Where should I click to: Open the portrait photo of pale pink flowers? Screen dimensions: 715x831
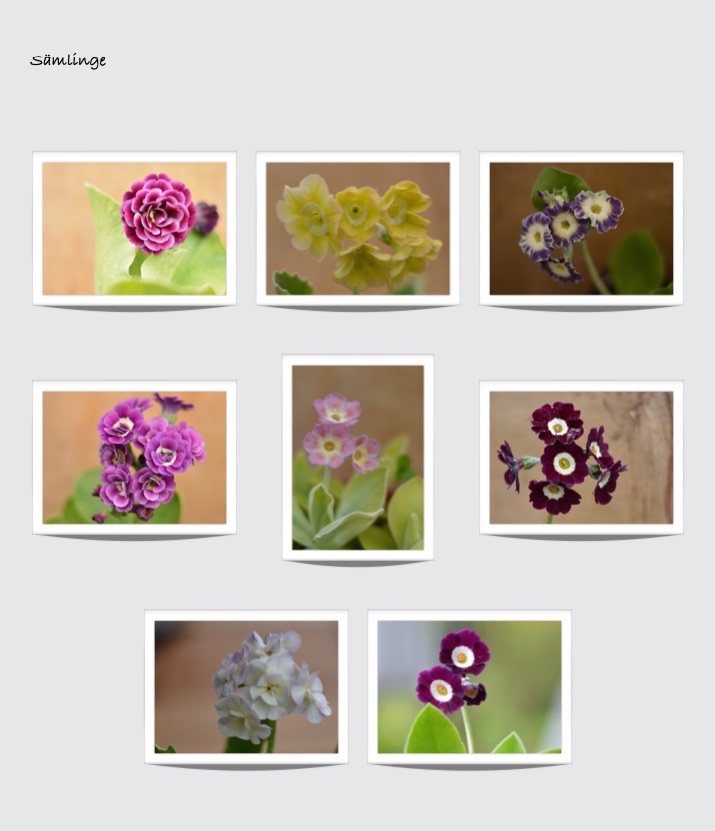point(357,457)
